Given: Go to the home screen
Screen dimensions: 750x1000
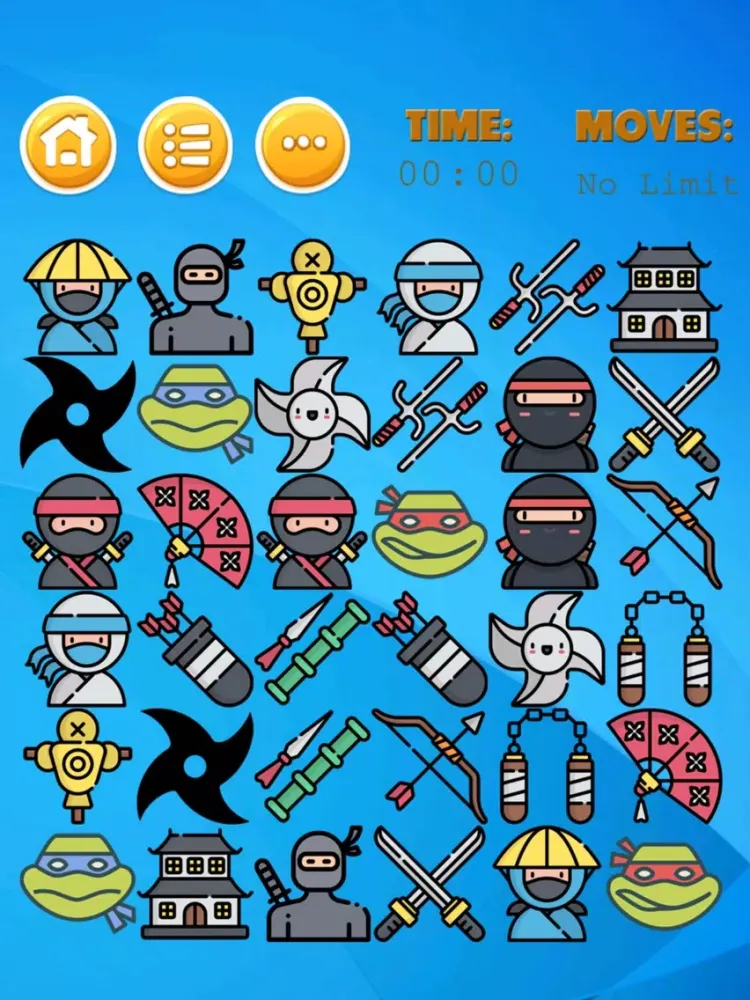Looking at the screenshot, I should (68, 145).
